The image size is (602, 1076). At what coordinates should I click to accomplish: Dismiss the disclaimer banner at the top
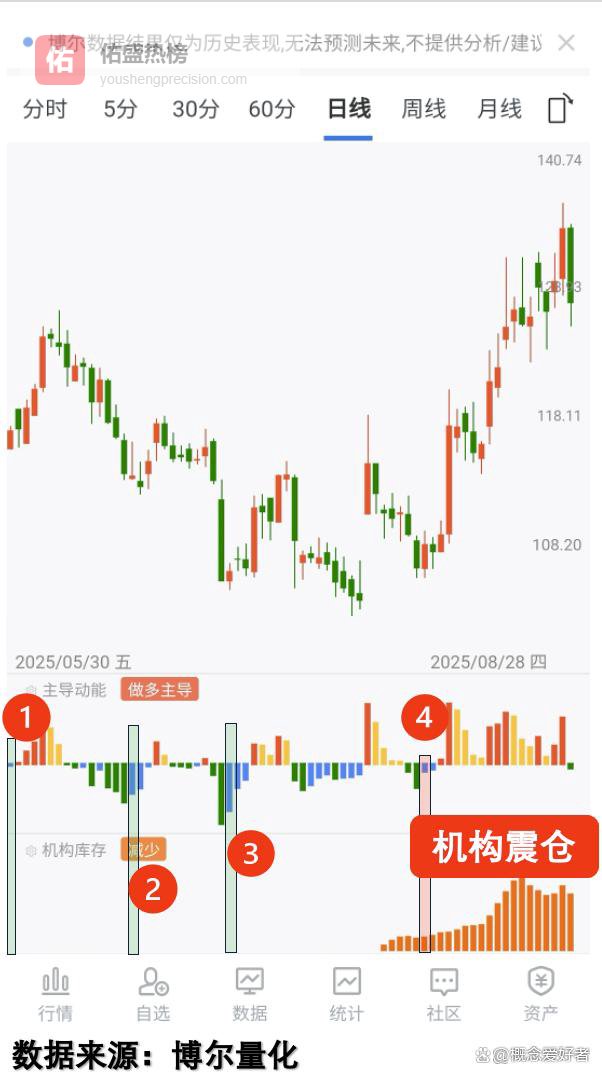pos(566,43)
